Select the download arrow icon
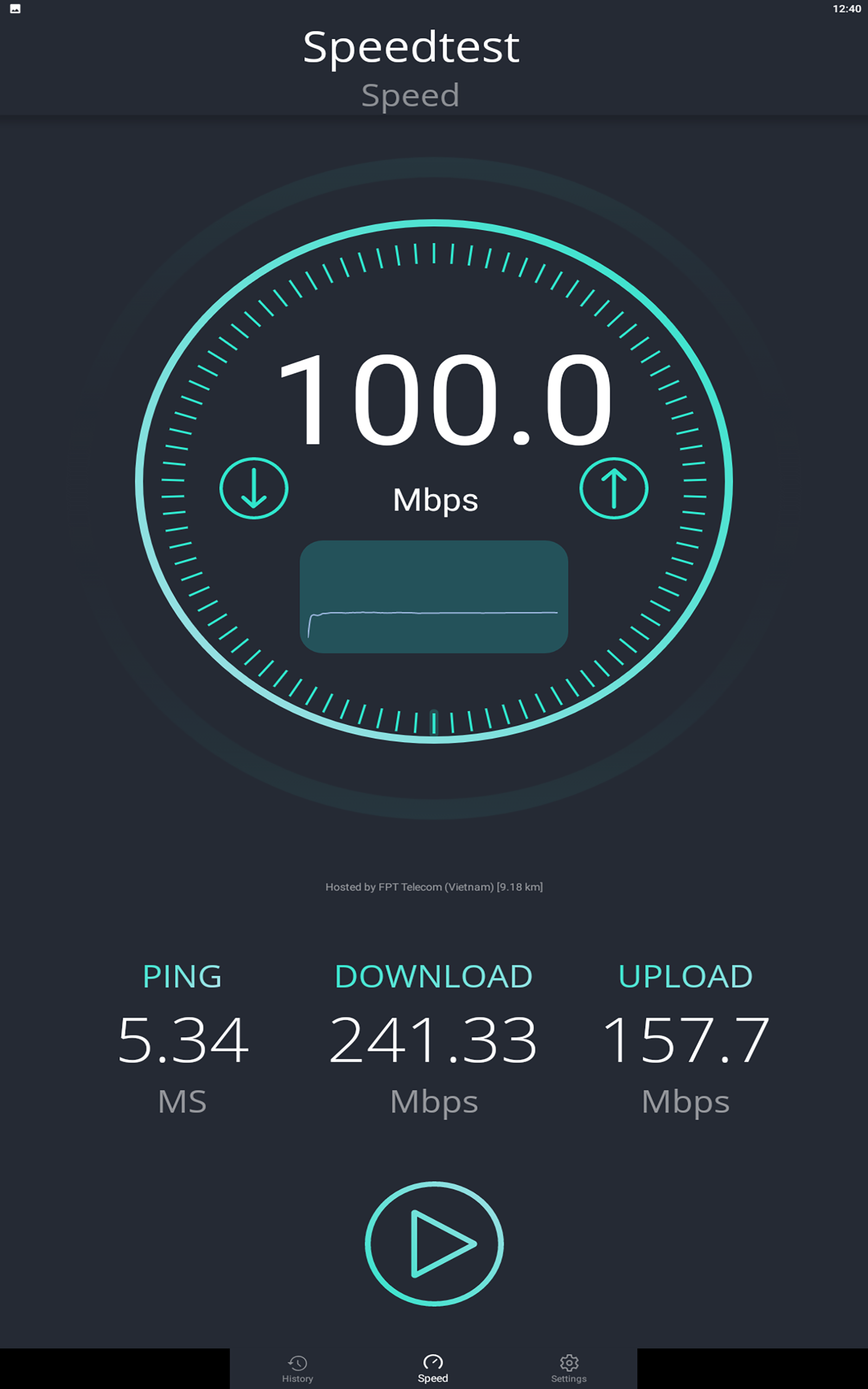The image size is (868, 1389). click(253, 489)
